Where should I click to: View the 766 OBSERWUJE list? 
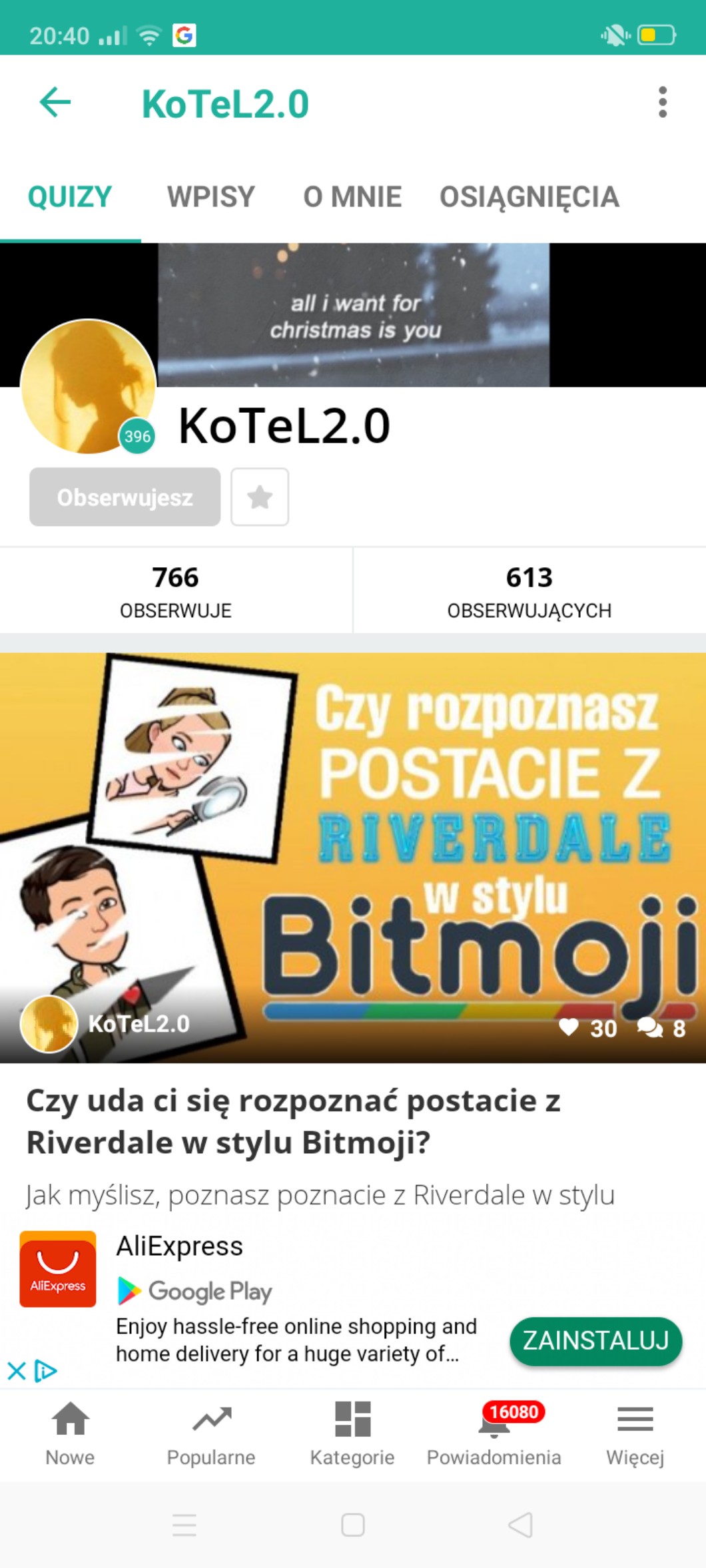[x=176, y=591]
